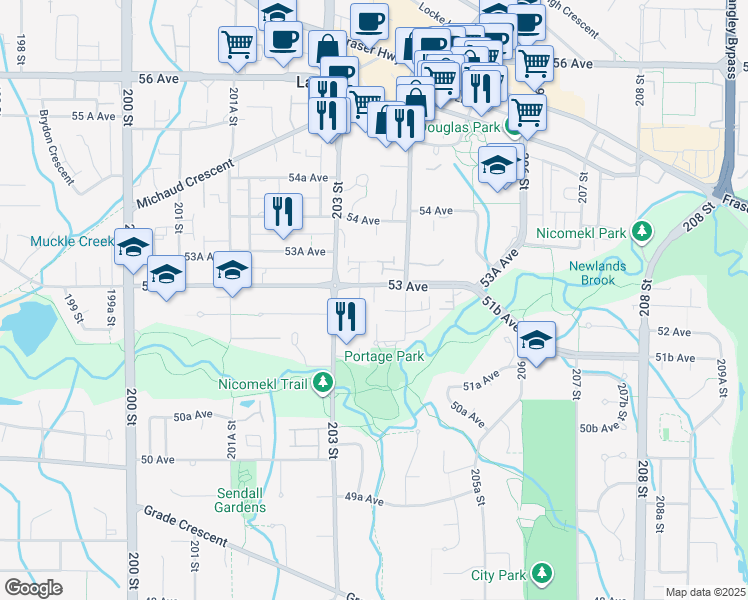
Task: Tap the restaurant marker near 54 Ave
Action: tap(283, 215)
